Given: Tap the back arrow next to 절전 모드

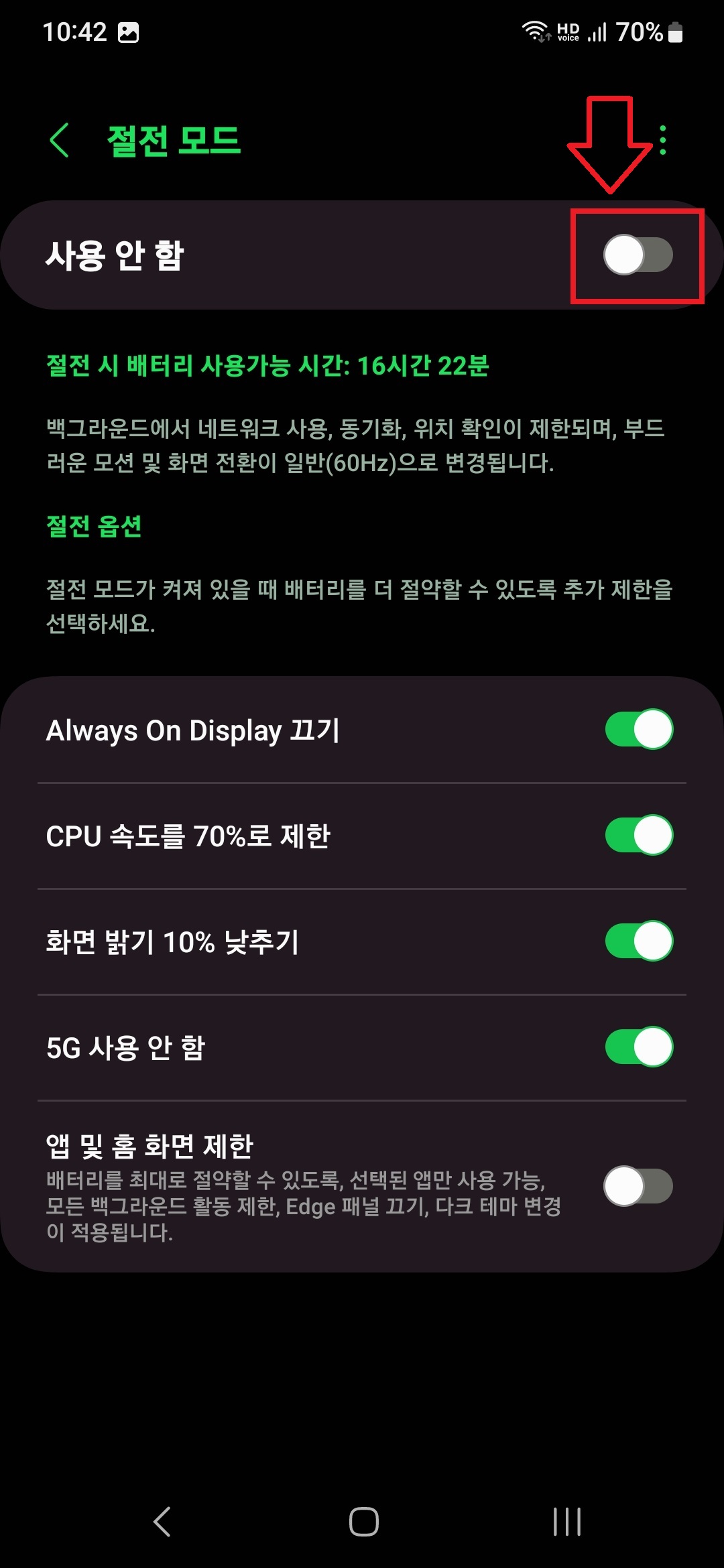Looking at the screenshot, I should tap(60, 141).
